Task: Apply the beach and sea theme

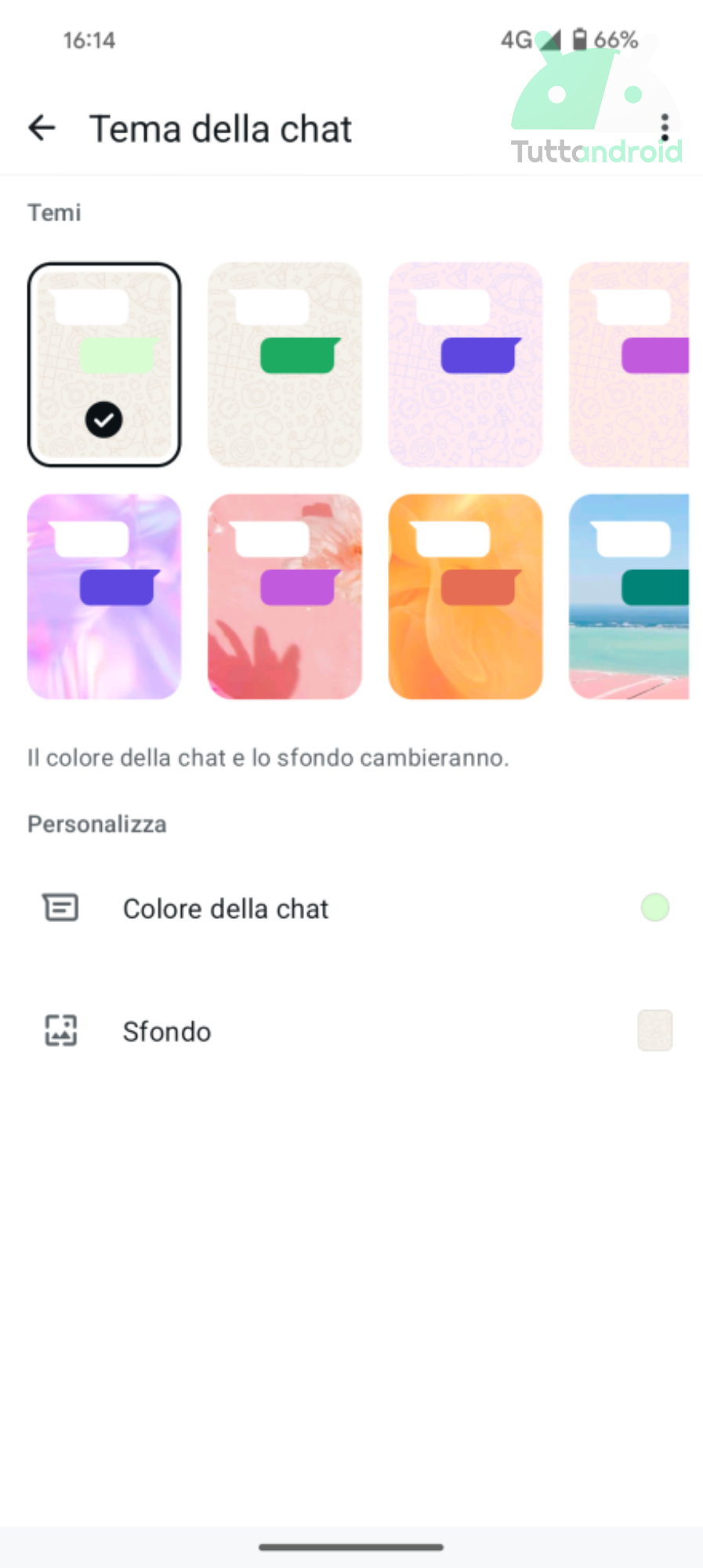Action: pyautogui.click(x=629, y=597)
